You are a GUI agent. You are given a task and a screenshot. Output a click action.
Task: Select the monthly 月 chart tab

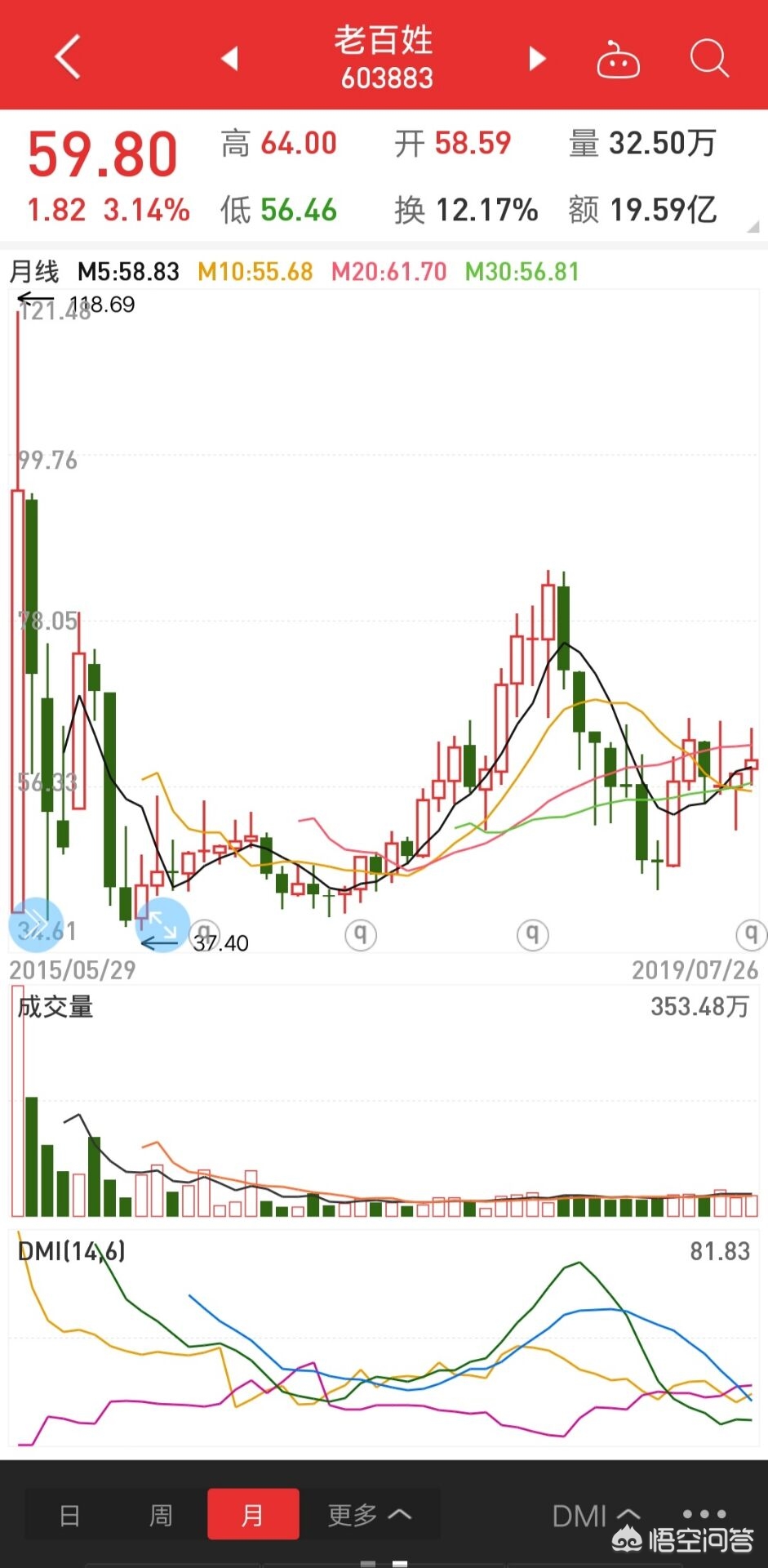tap(253, 1515)
